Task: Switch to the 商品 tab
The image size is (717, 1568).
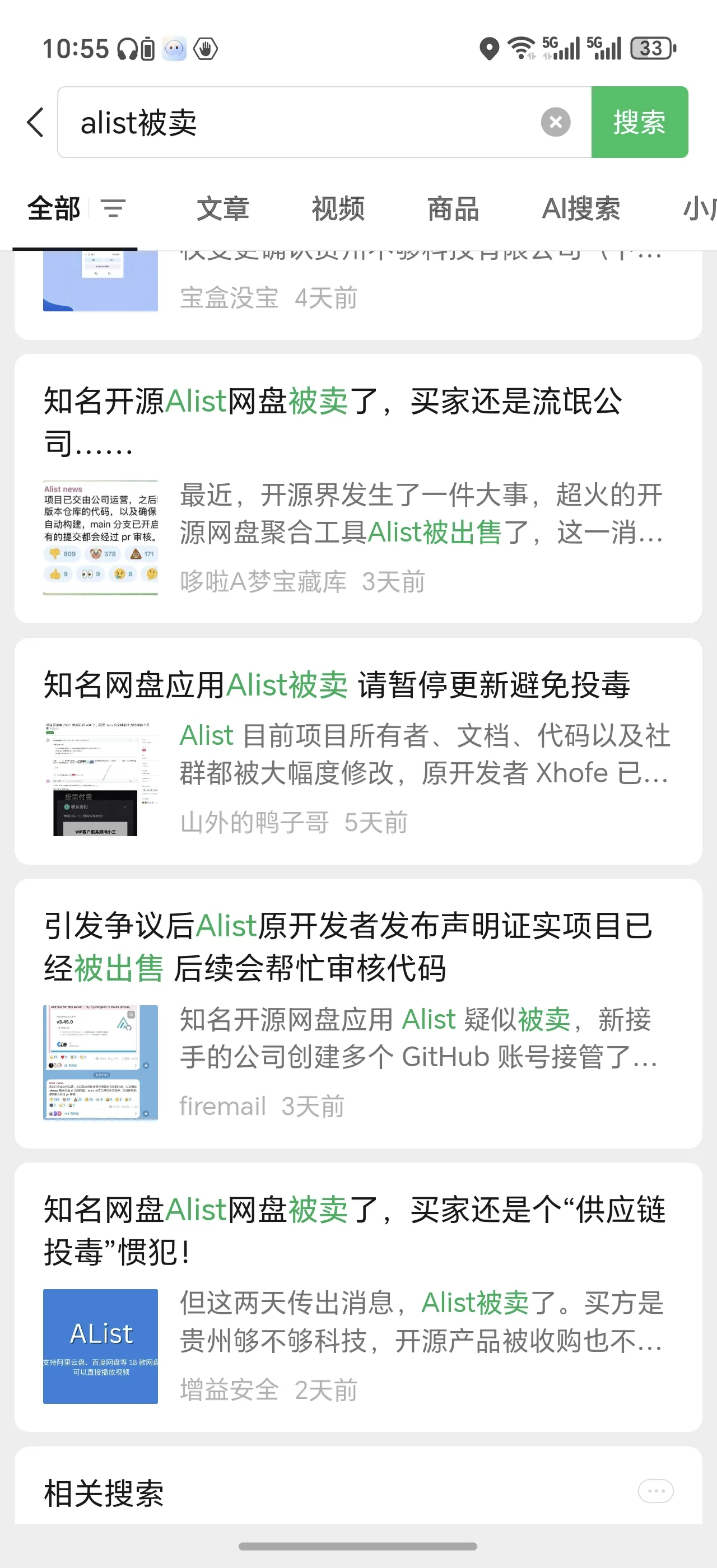Action: [x=453, y=209]
